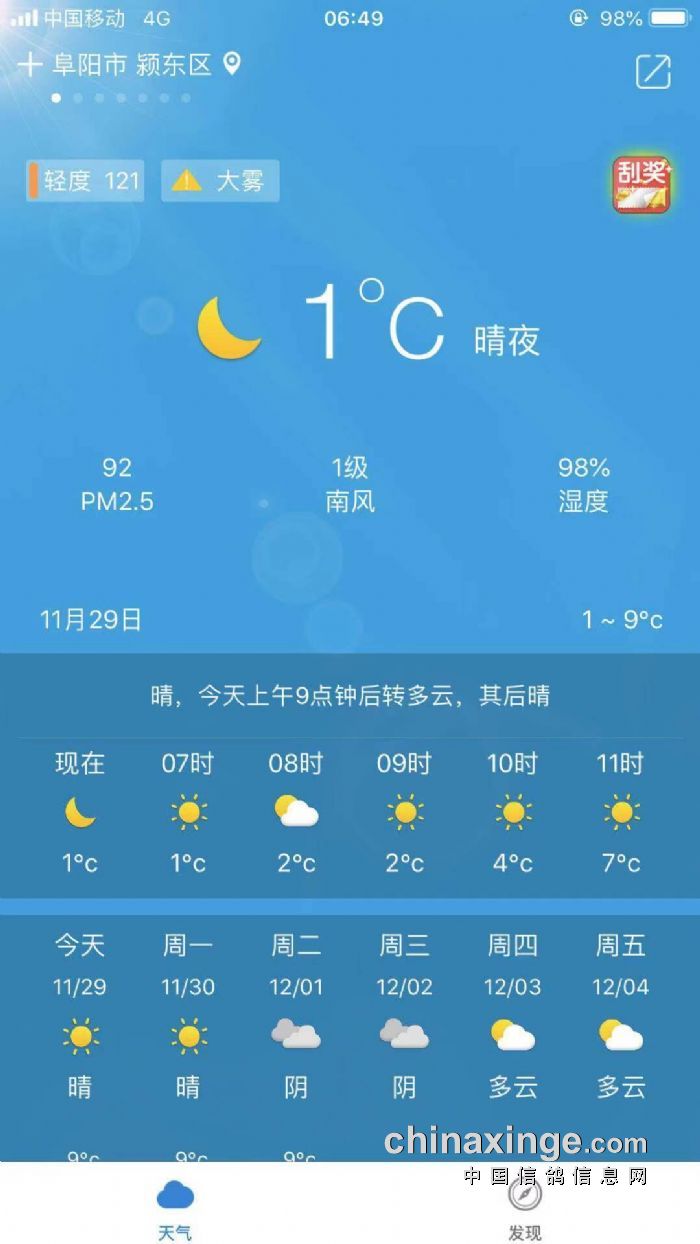This screenshot has height=1244, width=700.
Task: Switch to the 天气 tab
Action: (x=175, y=1208)
